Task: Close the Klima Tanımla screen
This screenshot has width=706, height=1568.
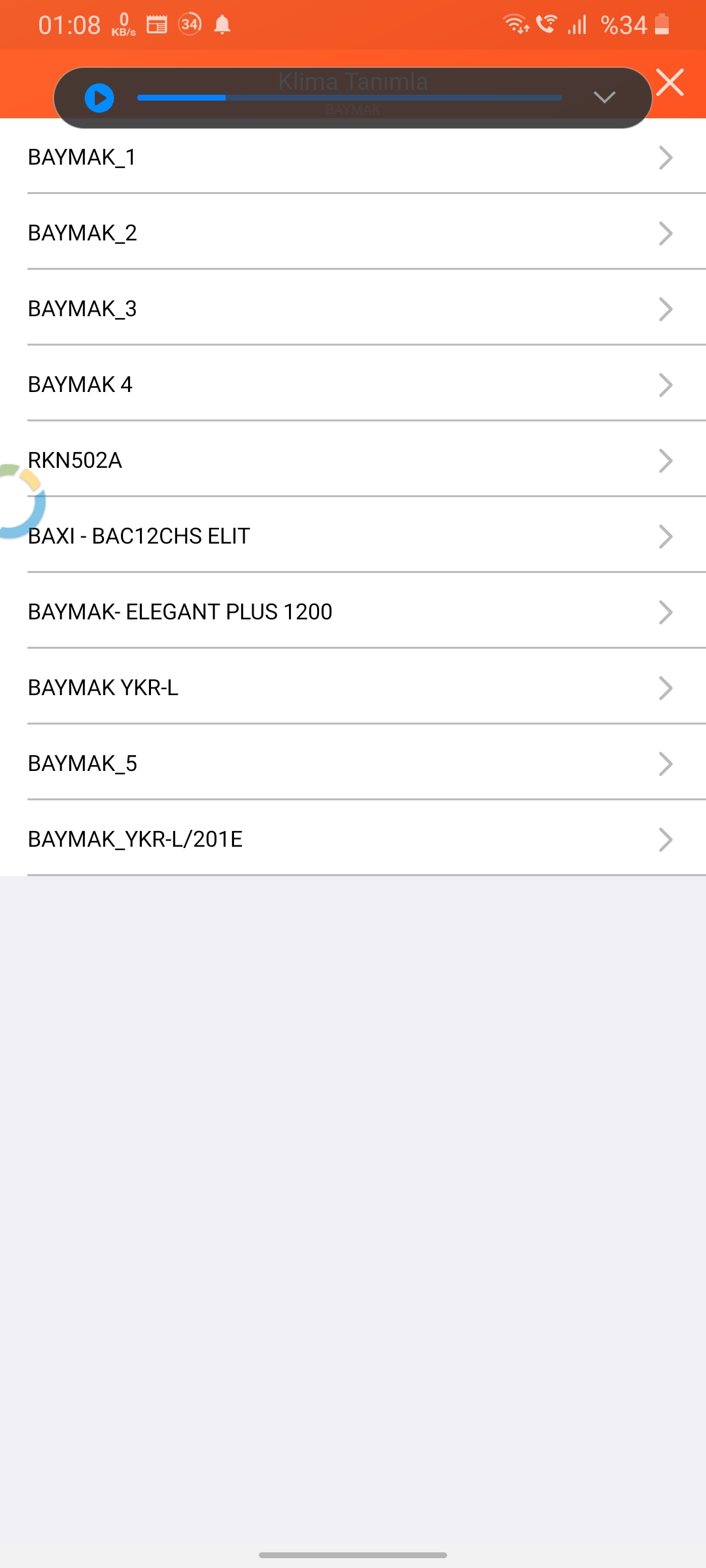Action: [670, 82]
